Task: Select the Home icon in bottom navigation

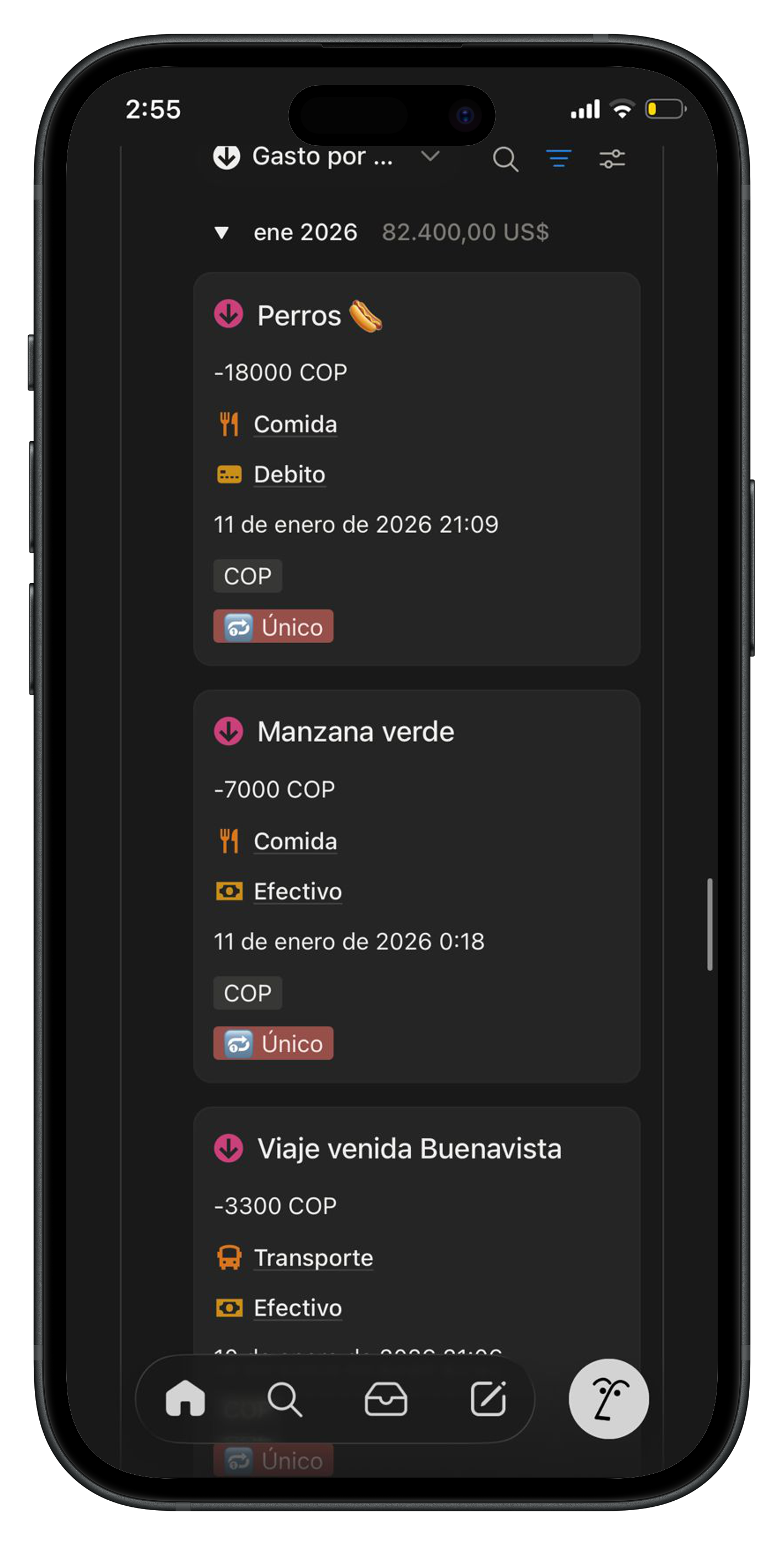Action: pos(185,1400)
